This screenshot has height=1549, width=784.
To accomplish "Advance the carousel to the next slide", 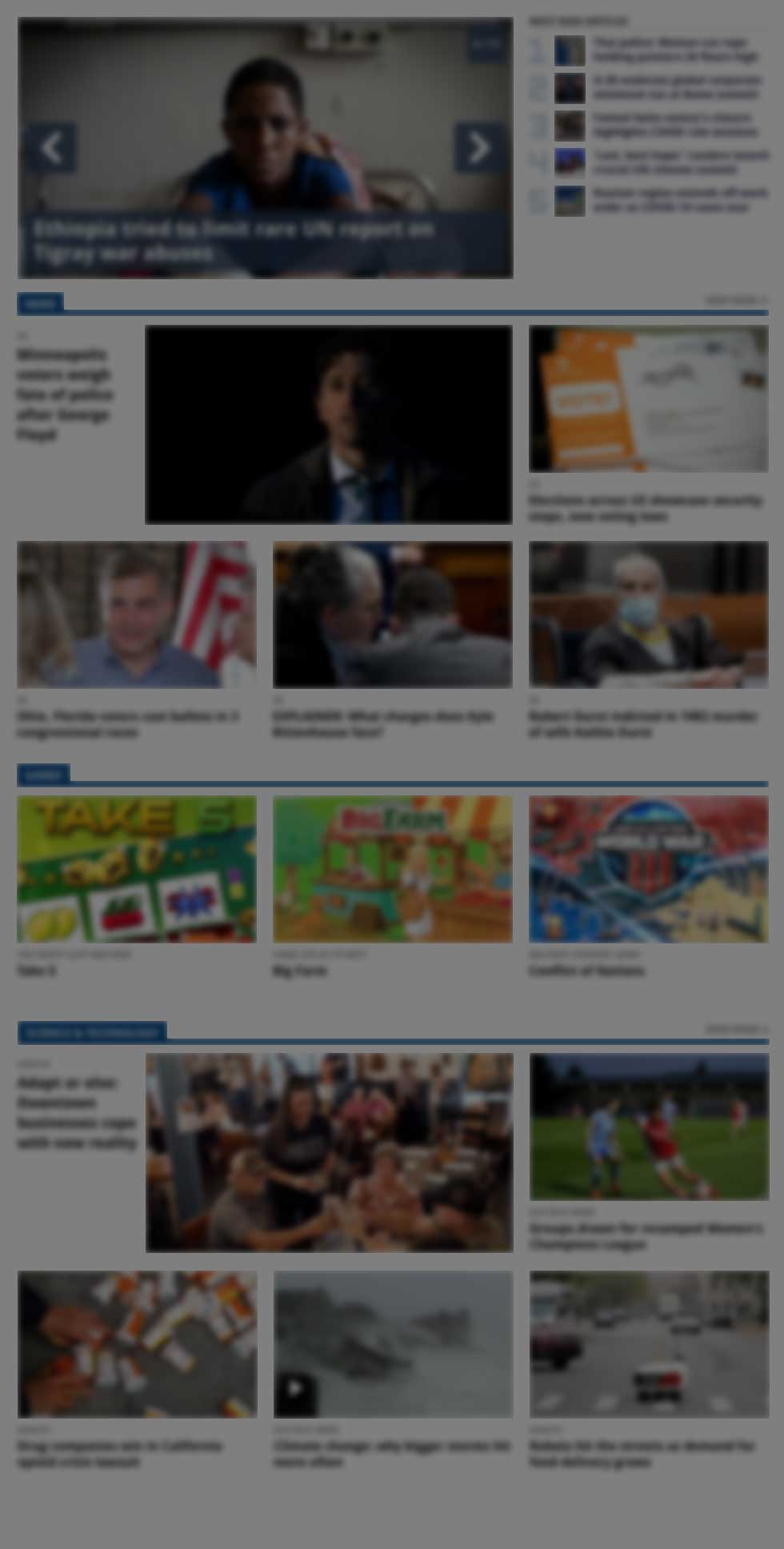I will coord(478,147).
